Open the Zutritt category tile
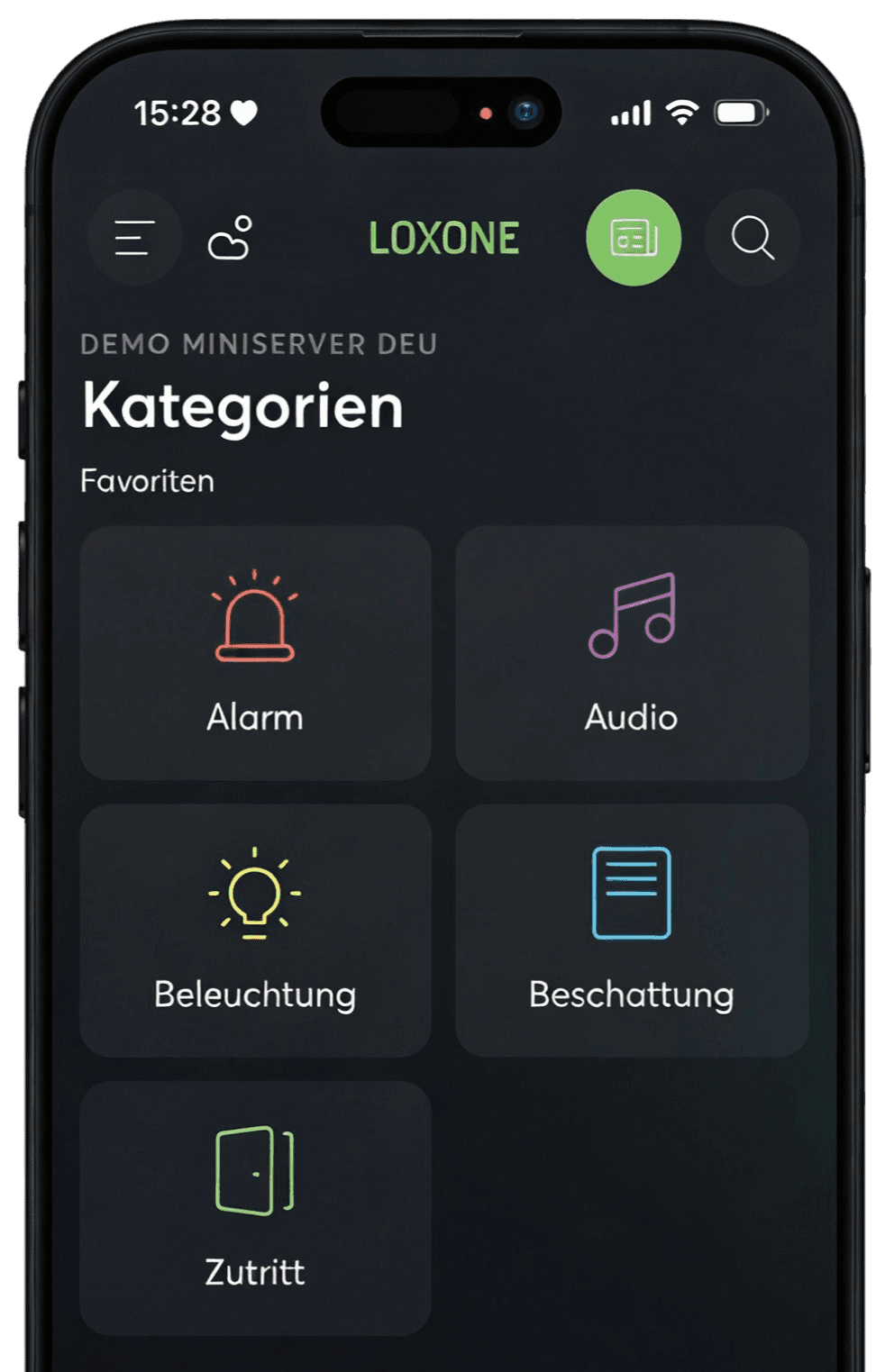The height and width of the screenshot is (1372, 876). coord(254,1207)
